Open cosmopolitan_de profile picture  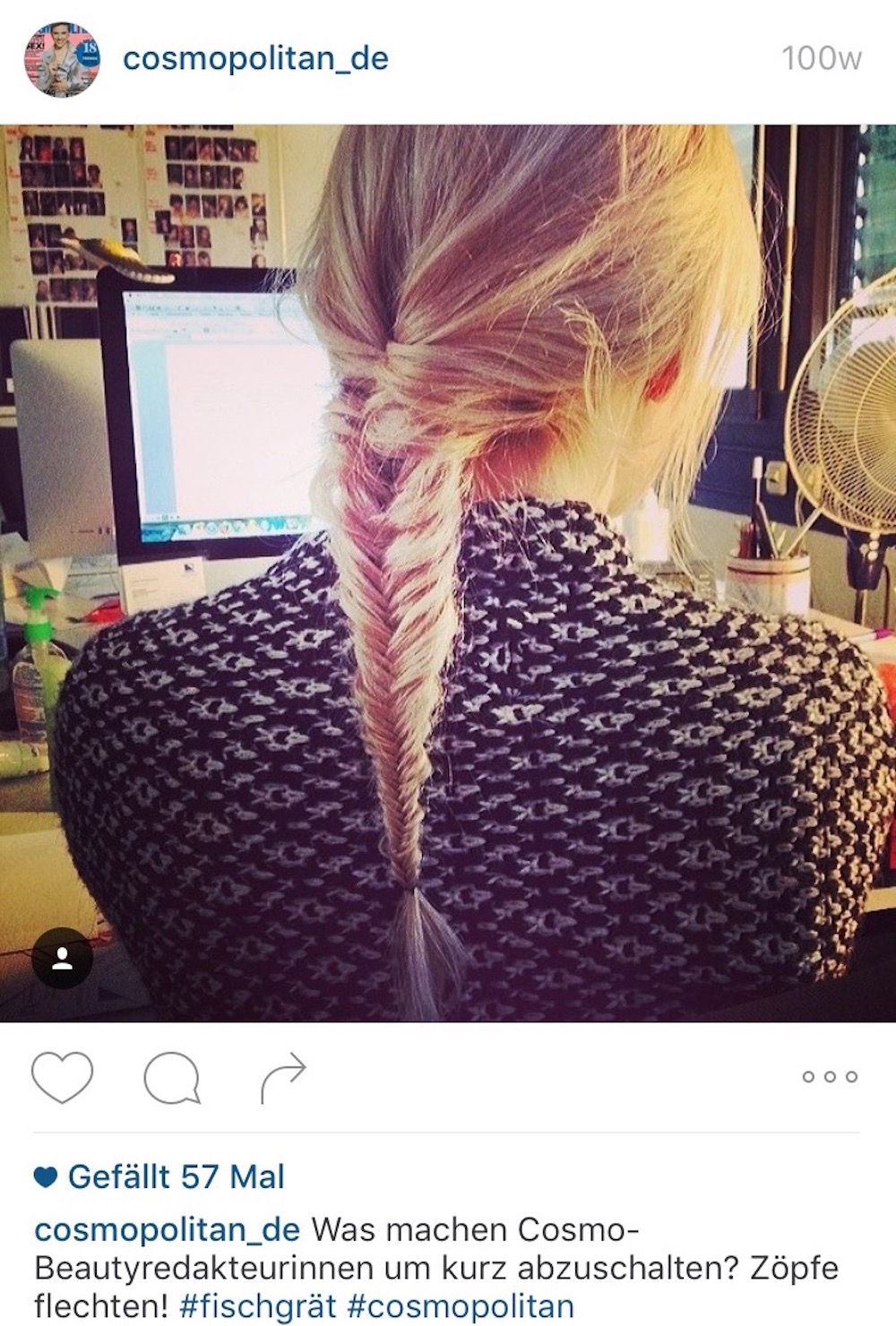click(61, 59)
